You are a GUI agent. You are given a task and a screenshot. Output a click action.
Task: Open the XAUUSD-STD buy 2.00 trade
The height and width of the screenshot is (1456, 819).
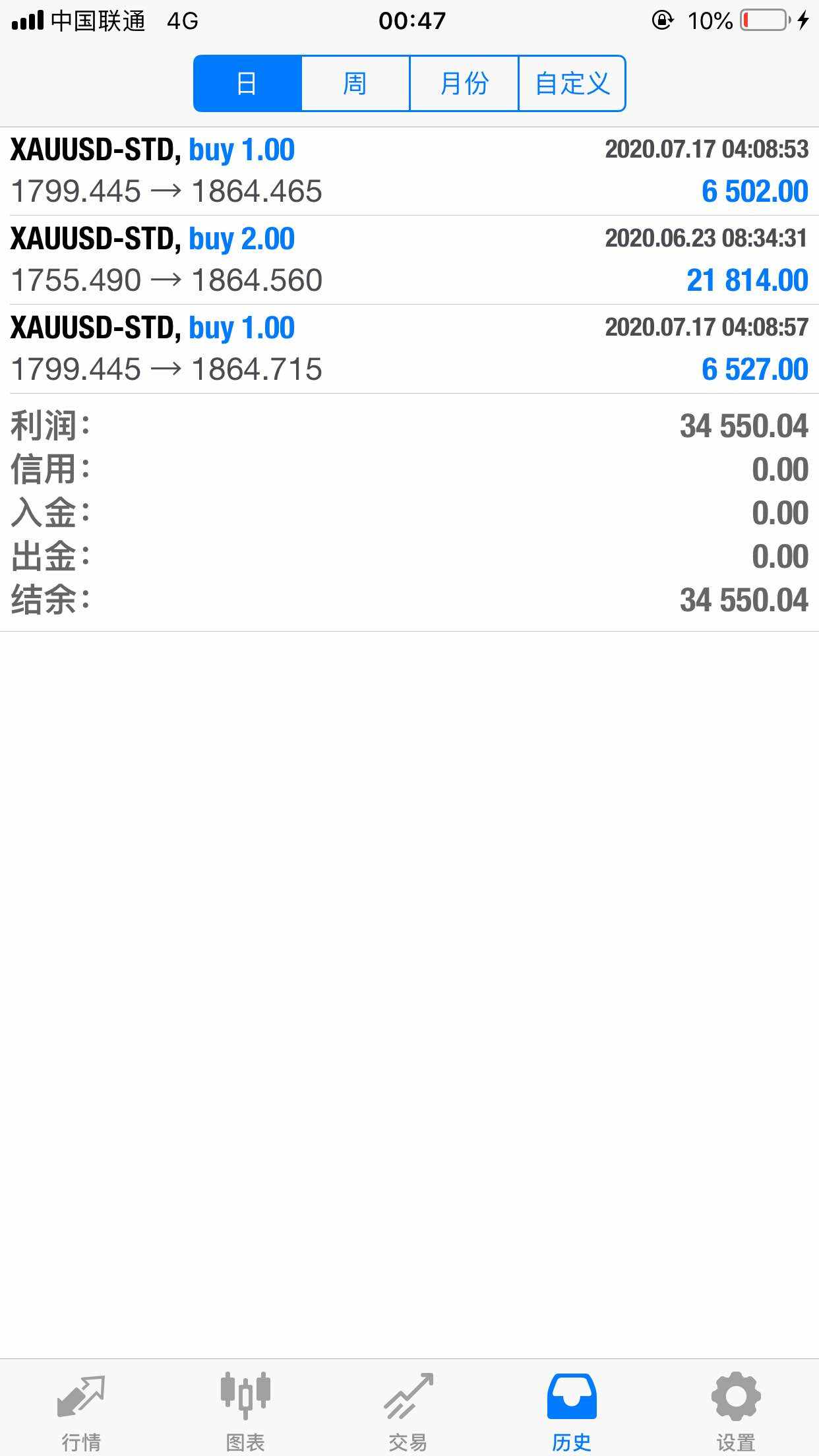(x=409, y=260)
